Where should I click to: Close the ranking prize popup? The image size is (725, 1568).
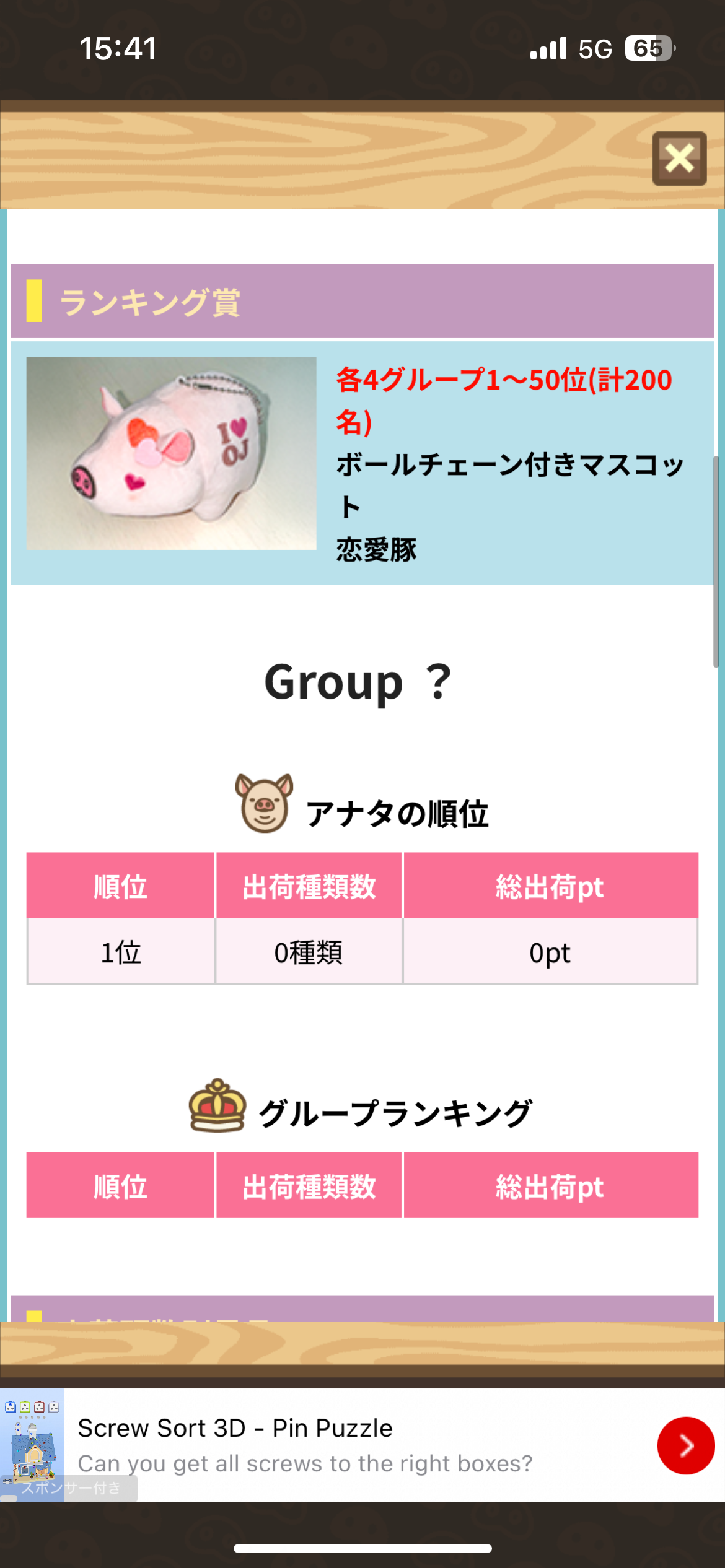coord(679,159)
